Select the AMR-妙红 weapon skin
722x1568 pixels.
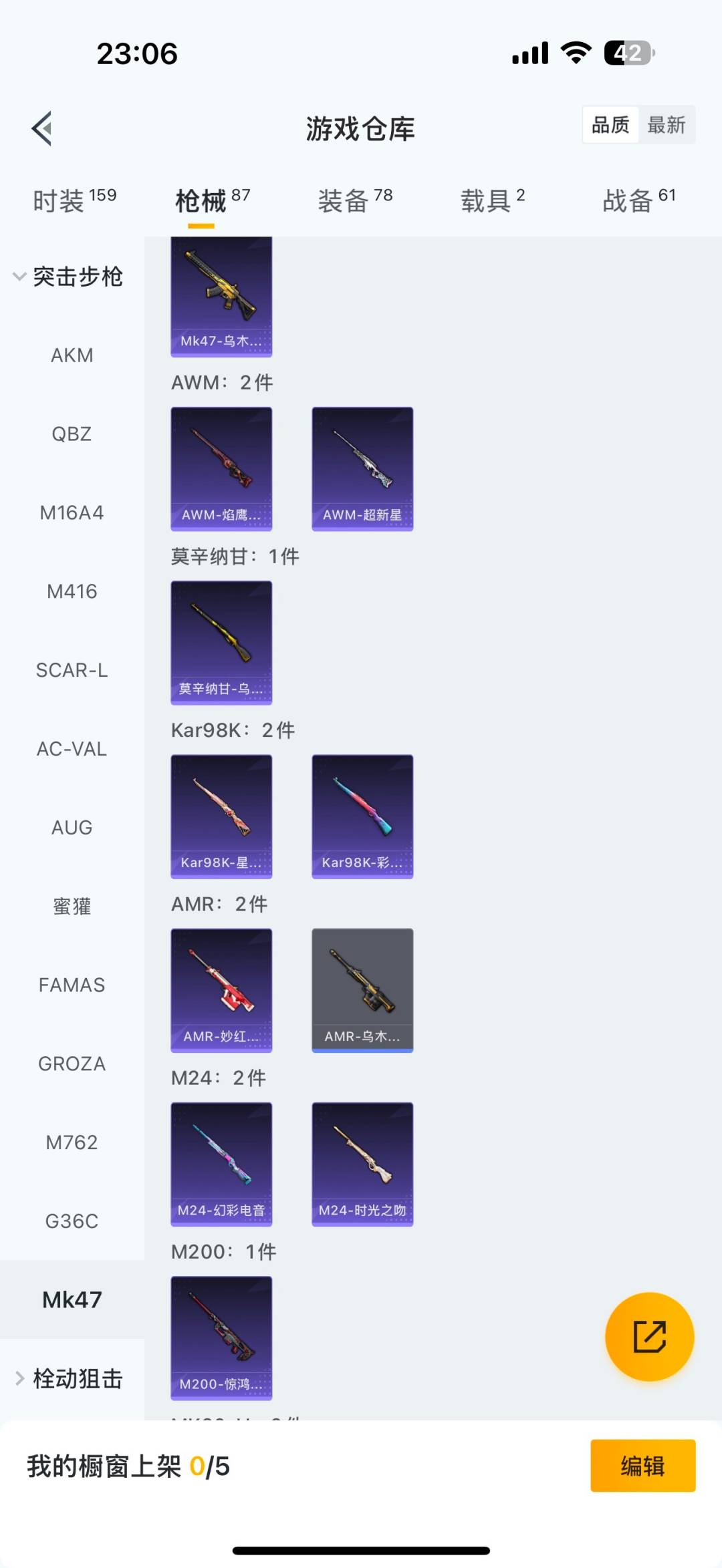(221, 989)
